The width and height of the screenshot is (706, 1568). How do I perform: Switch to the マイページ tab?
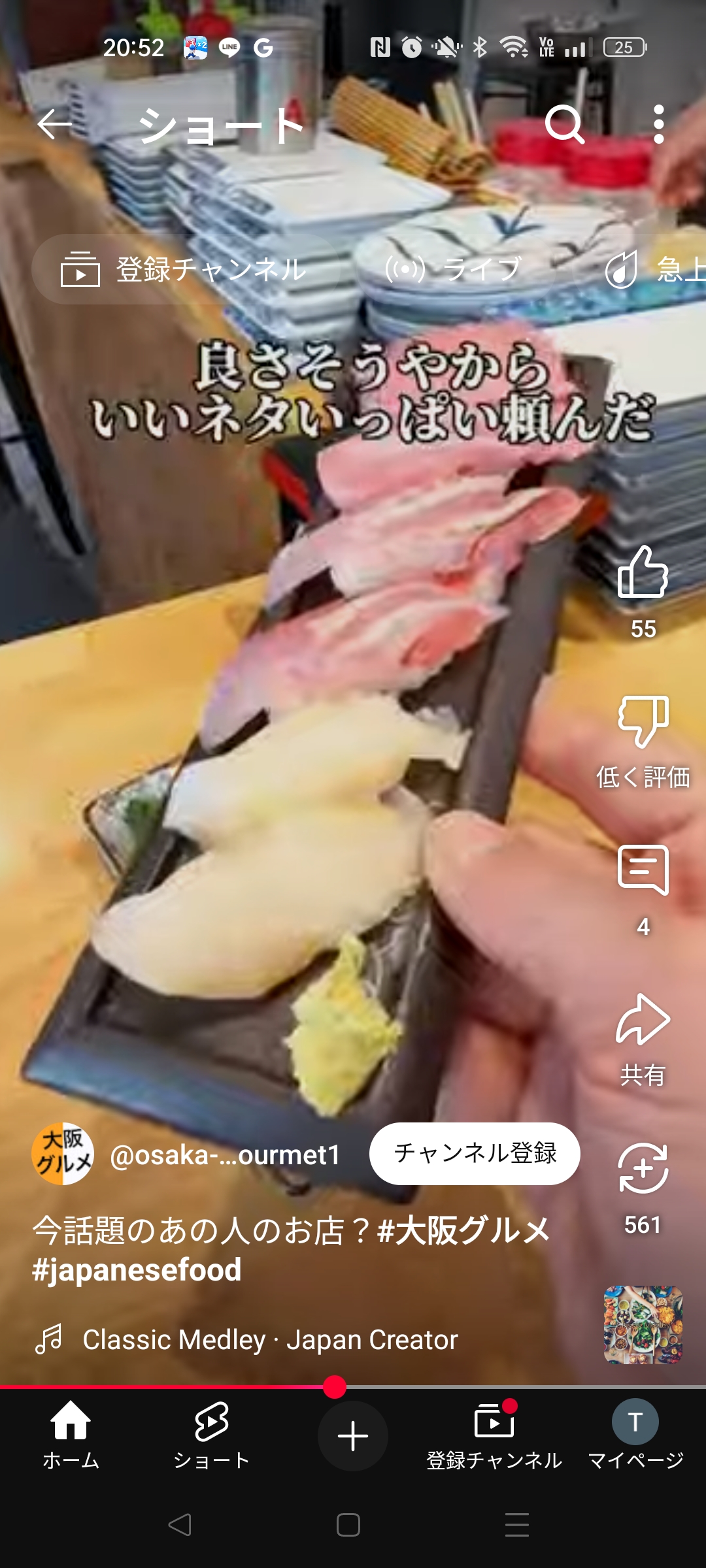(635, 1435)
